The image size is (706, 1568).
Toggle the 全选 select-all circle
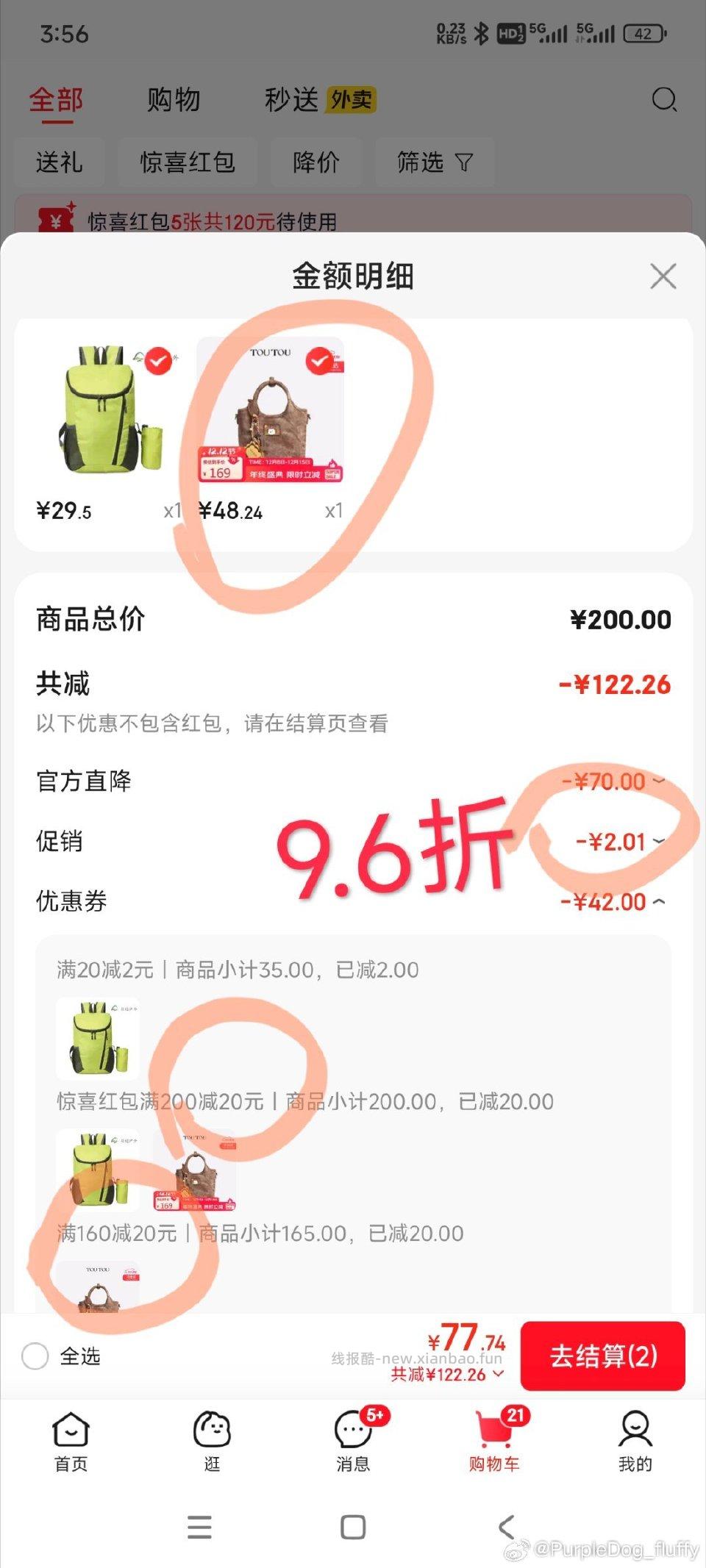pos(36,1356)
